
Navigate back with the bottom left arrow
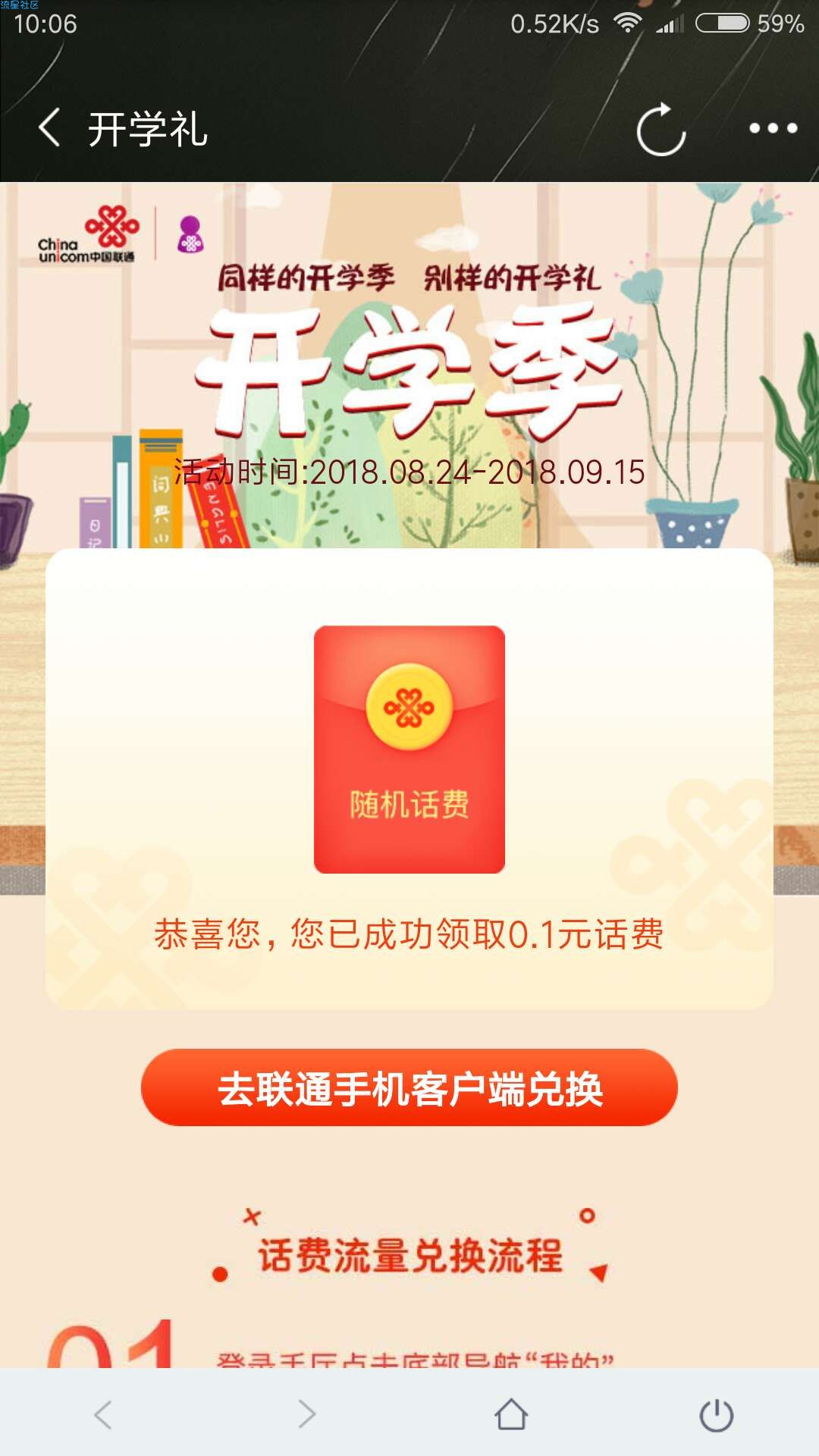pos(103,1414)
